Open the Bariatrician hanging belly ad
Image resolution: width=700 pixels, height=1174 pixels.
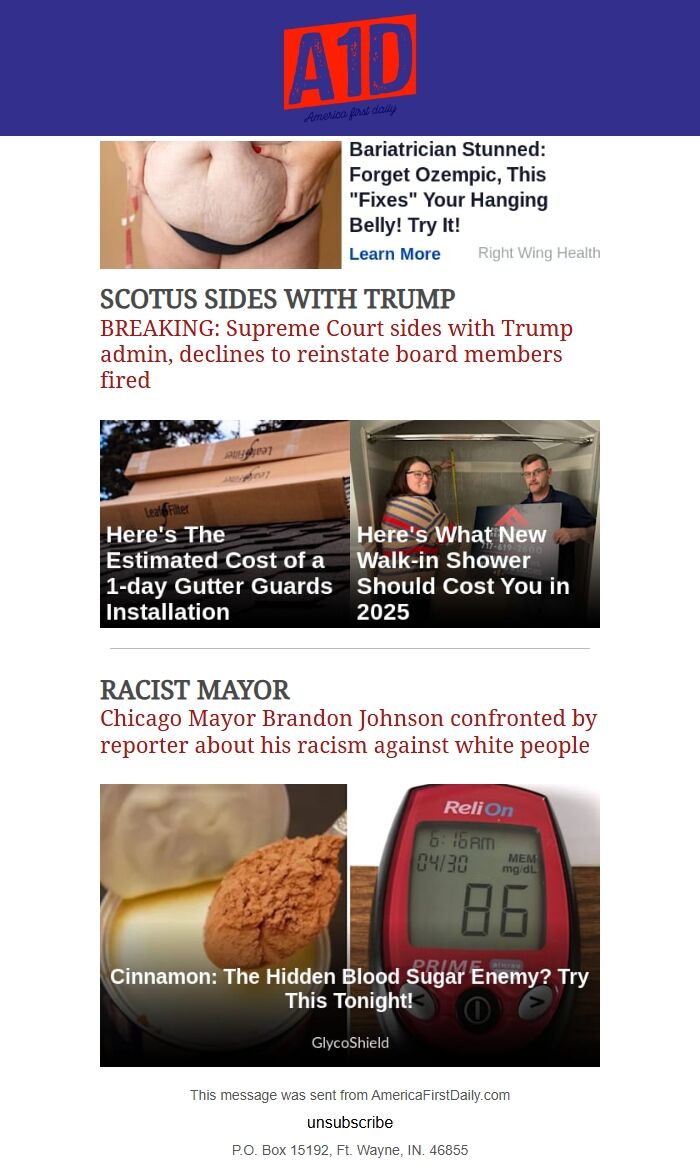tap(448, 187)
